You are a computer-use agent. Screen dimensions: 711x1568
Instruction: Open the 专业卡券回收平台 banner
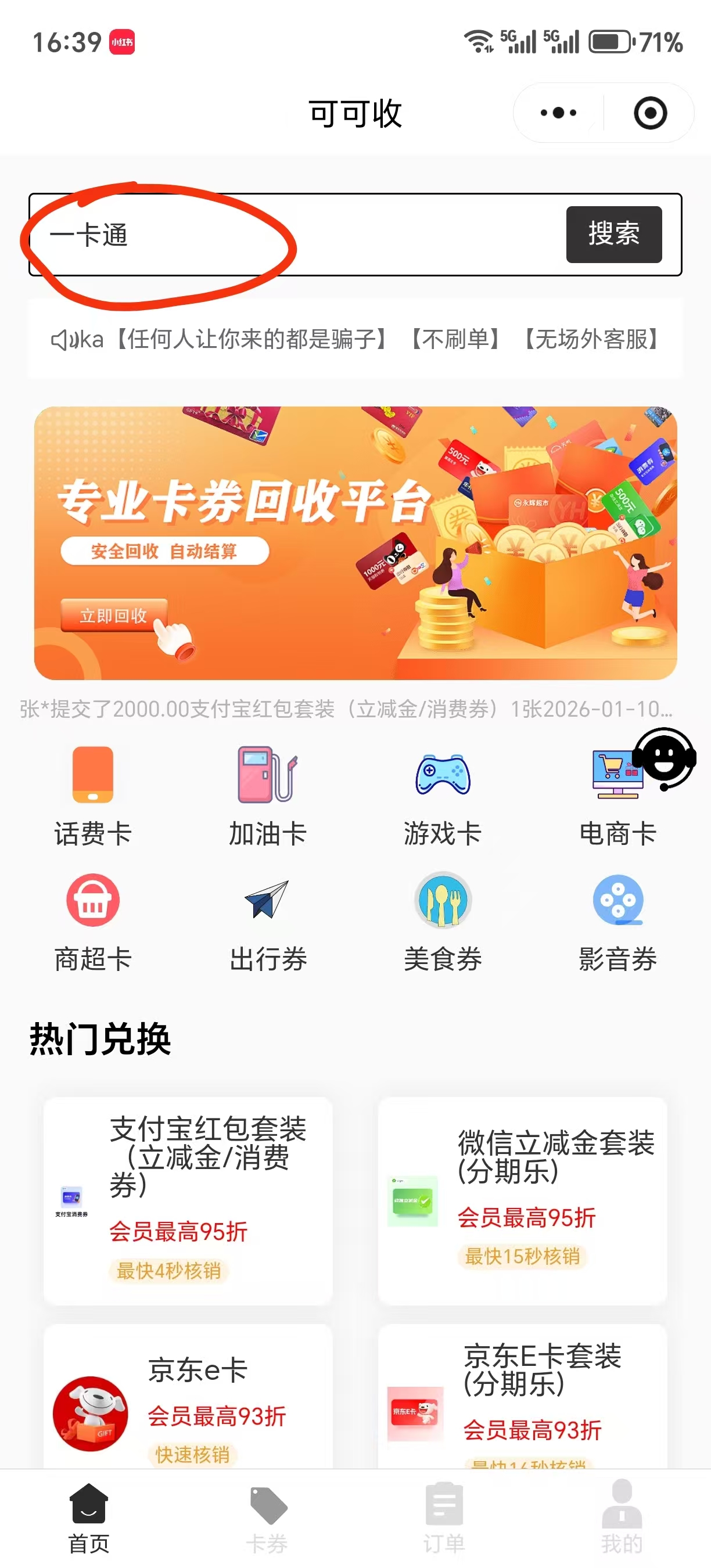355,542
